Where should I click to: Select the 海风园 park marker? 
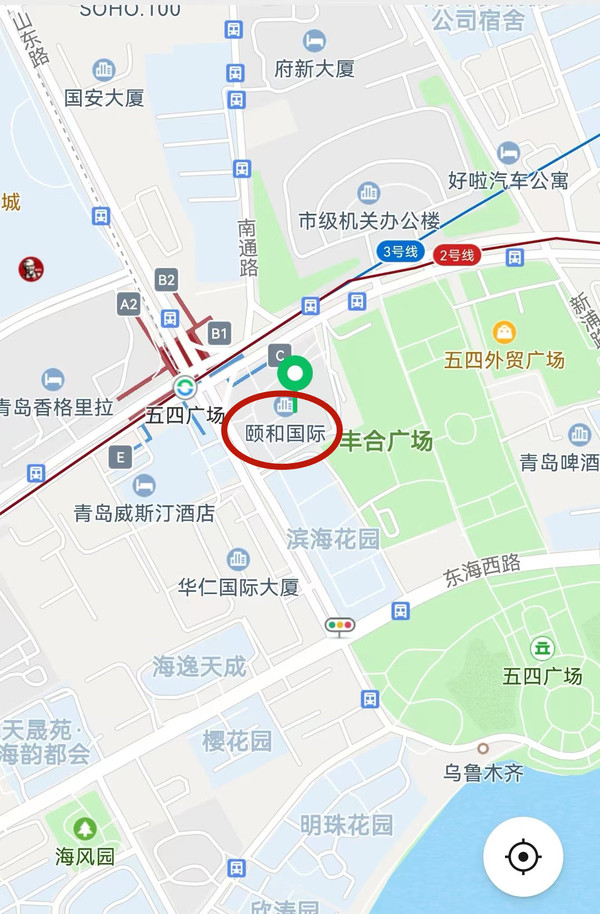[x=85, y=829]
